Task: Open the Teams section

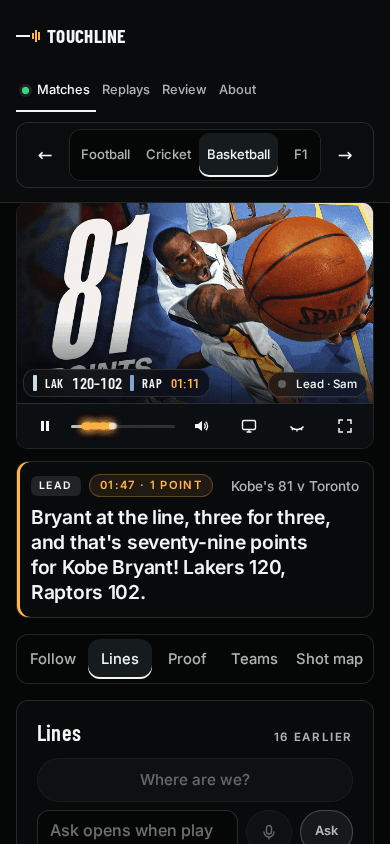Action: tap(254, 659)
